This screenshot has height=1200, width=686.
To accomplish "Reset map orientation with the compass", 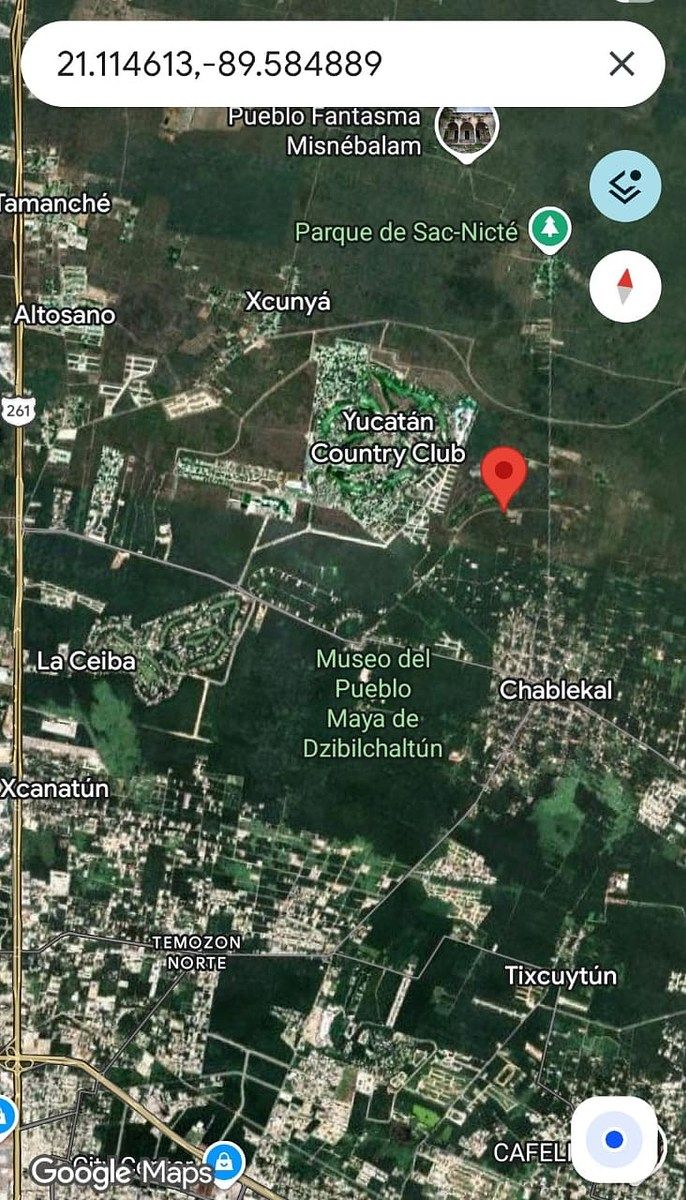I will [625, 287].
